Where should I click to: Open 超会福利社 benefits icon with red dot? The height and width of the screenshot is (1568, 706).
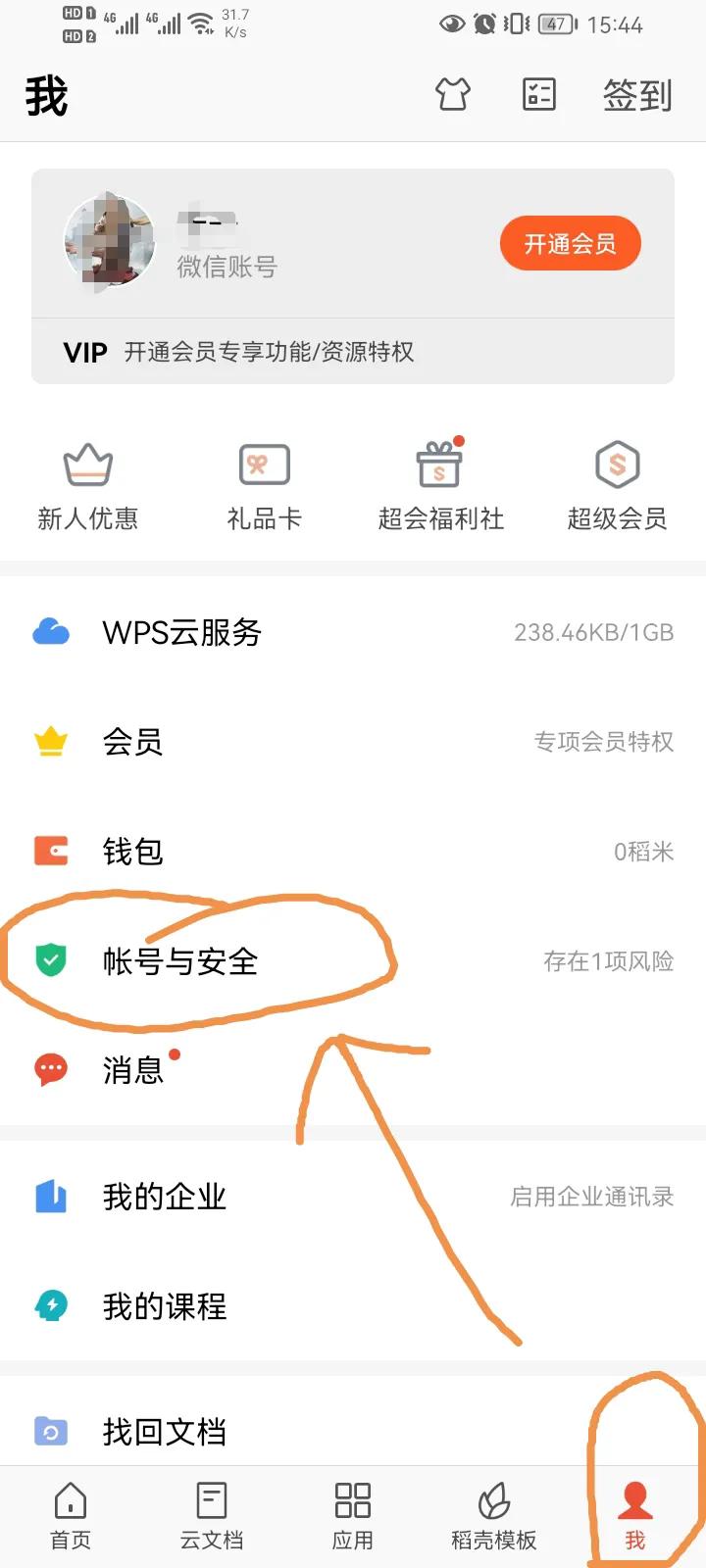pyautogui.click(x=439, y=480)
